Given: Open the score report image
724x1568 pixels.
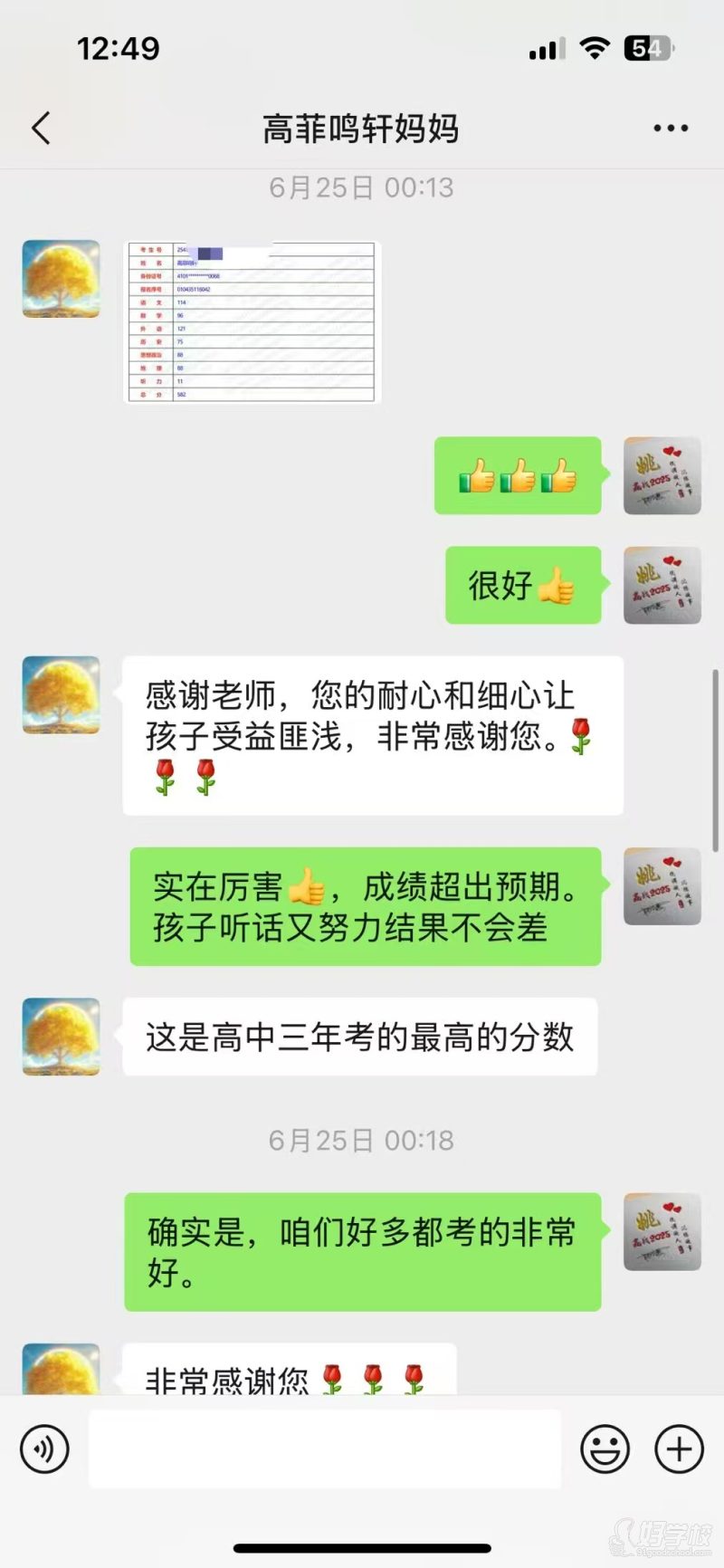Looking at the screenshot, I should [252, 322].
